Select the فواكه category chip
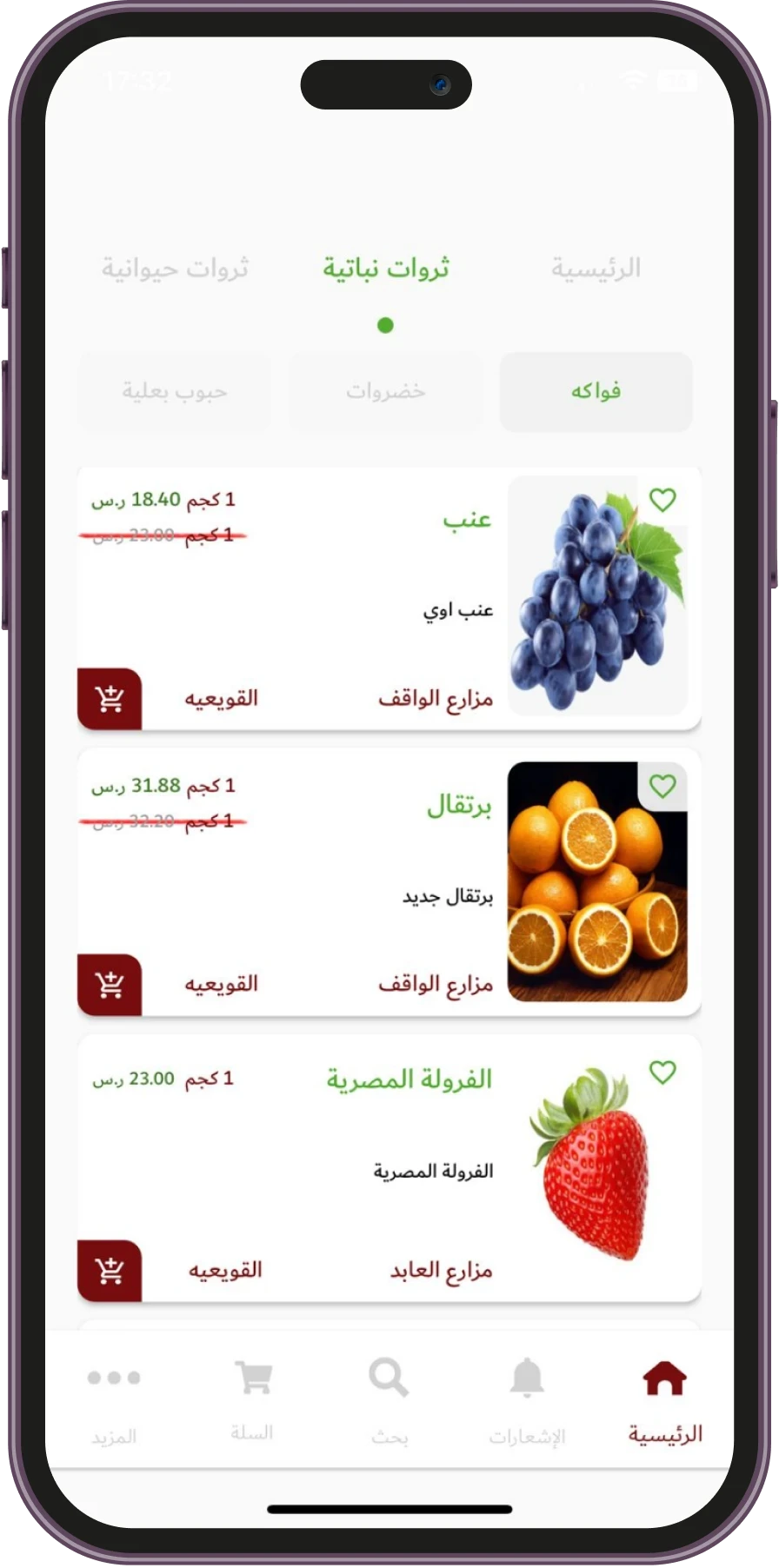Image resolution: width=779 pixels, height=1568 pixels. tap(596, 392)
